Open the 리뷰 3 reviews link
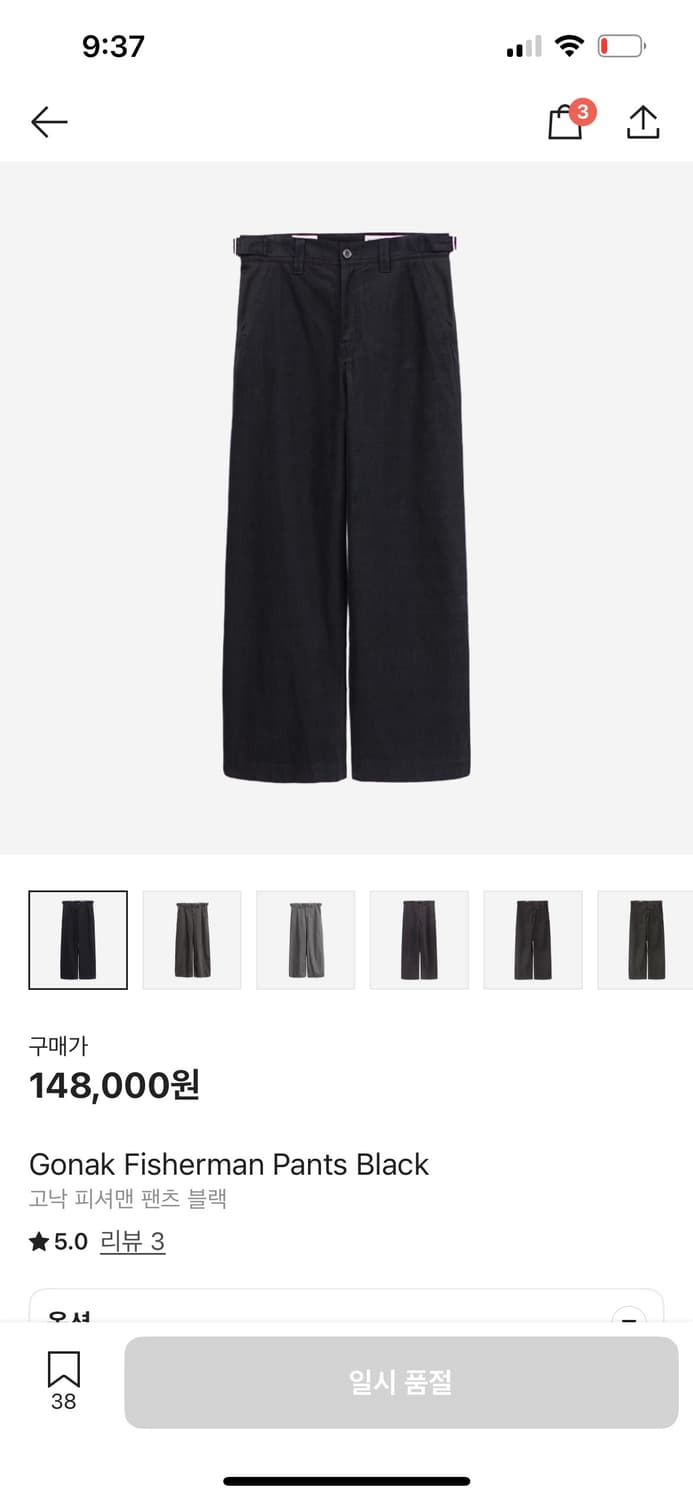The width and height of the screenshot is (693, 1500). (132, 1242)
